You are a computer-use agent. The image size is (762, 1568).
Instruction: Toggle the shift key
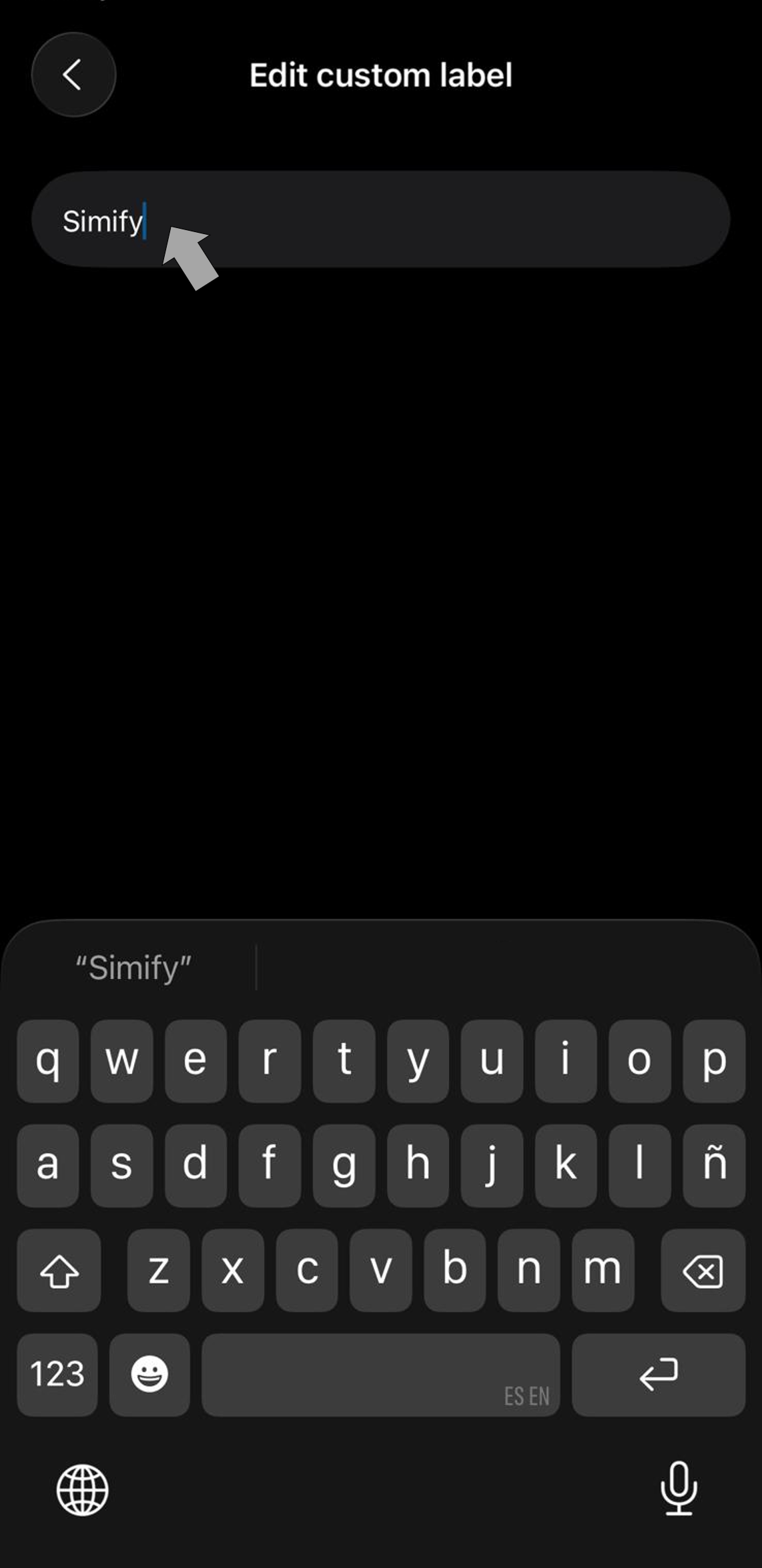coord(59,1270)
